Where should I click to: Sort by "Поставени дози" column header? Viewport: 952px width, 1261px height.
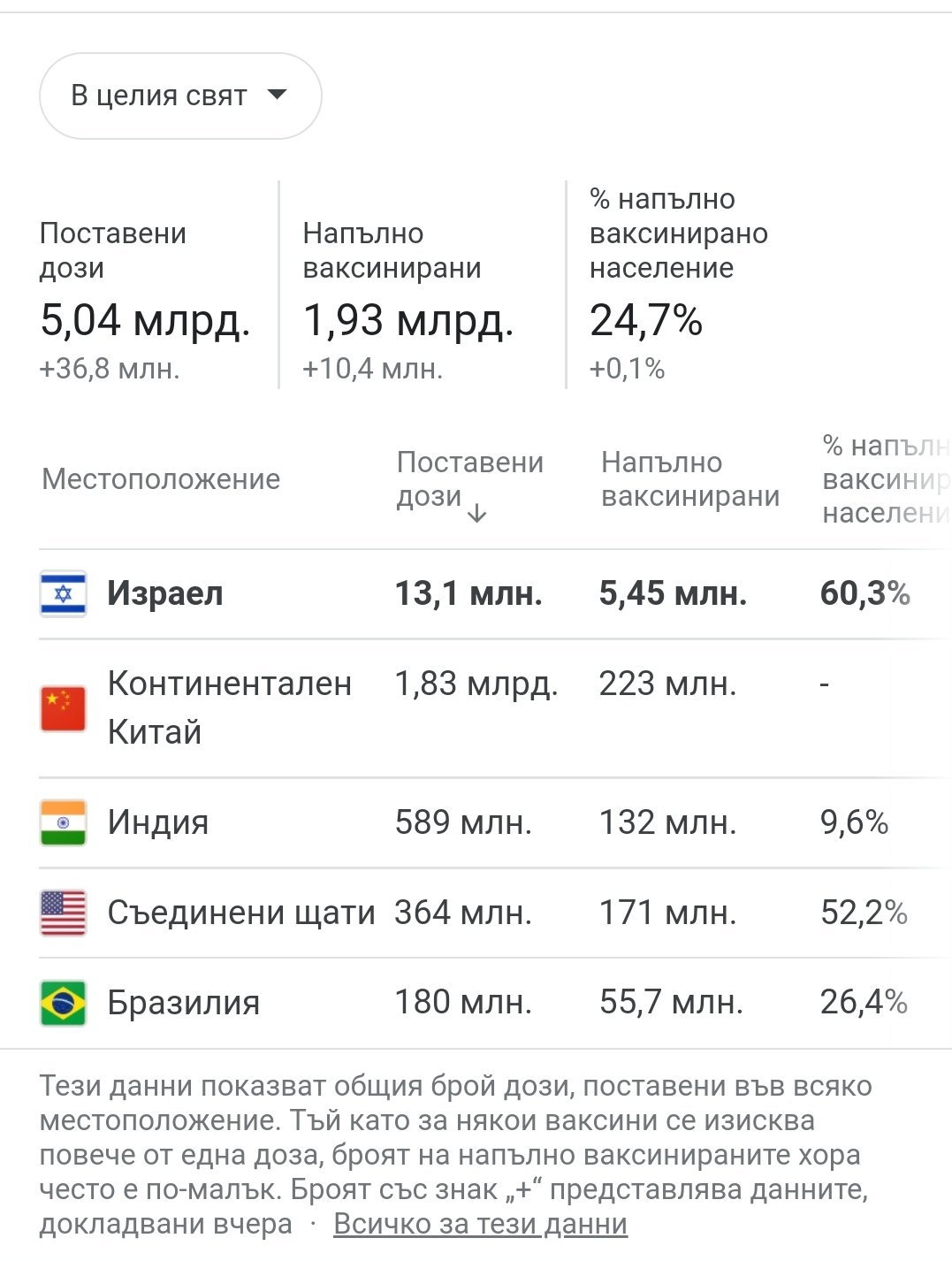click(x=469, y=480)
